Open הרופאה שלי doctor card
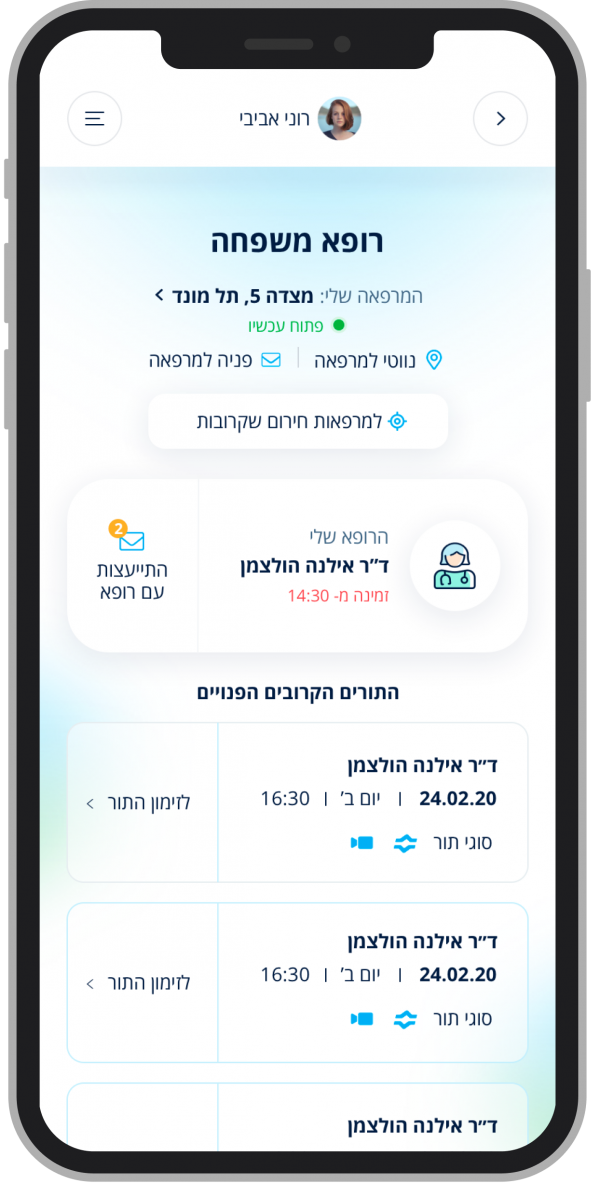Viewport: 600px width, 1184px height. coord(363,565)
